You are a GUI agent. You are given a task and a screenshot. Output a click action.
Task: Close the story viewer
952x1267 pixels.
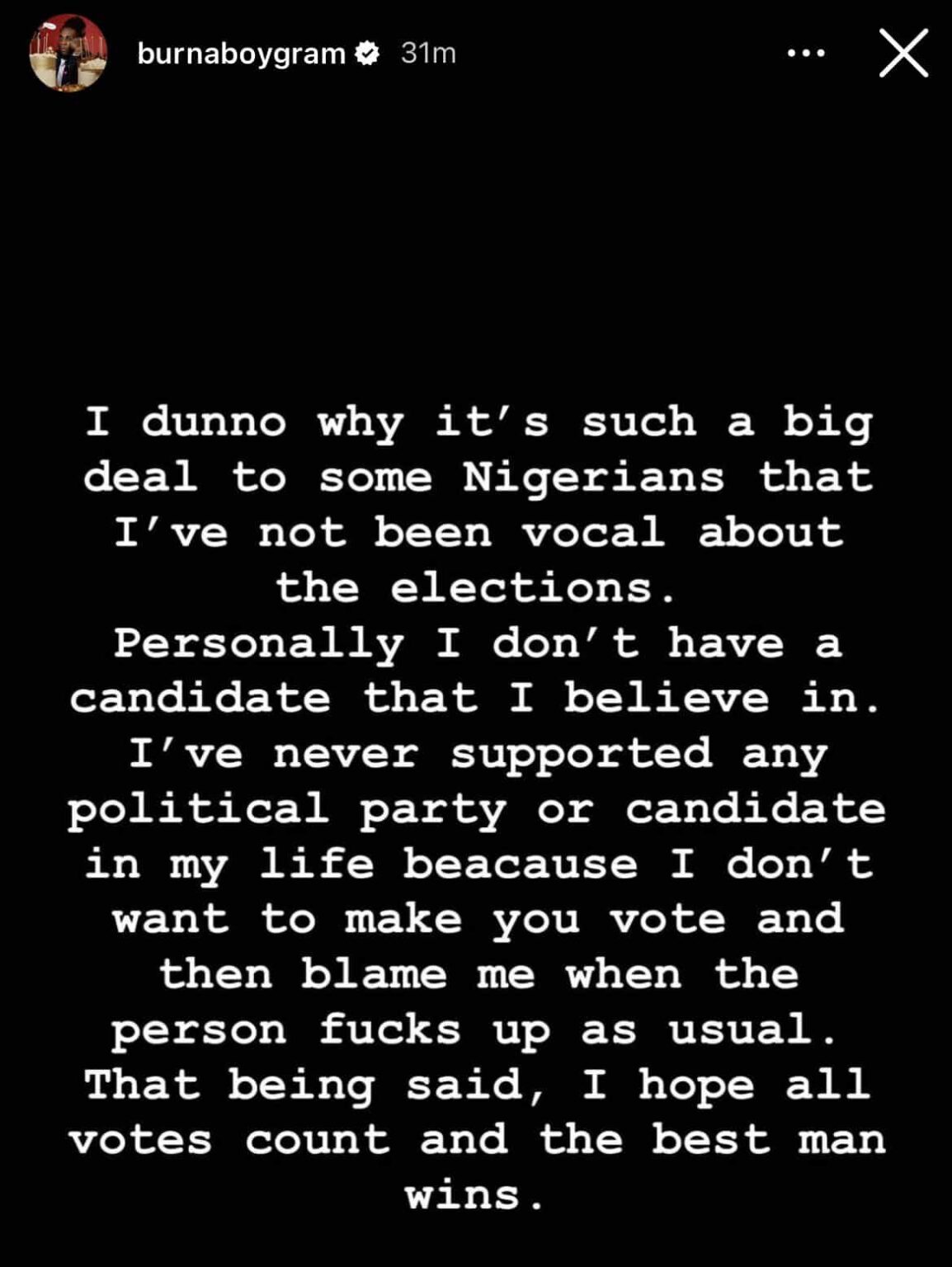(903, 54)
